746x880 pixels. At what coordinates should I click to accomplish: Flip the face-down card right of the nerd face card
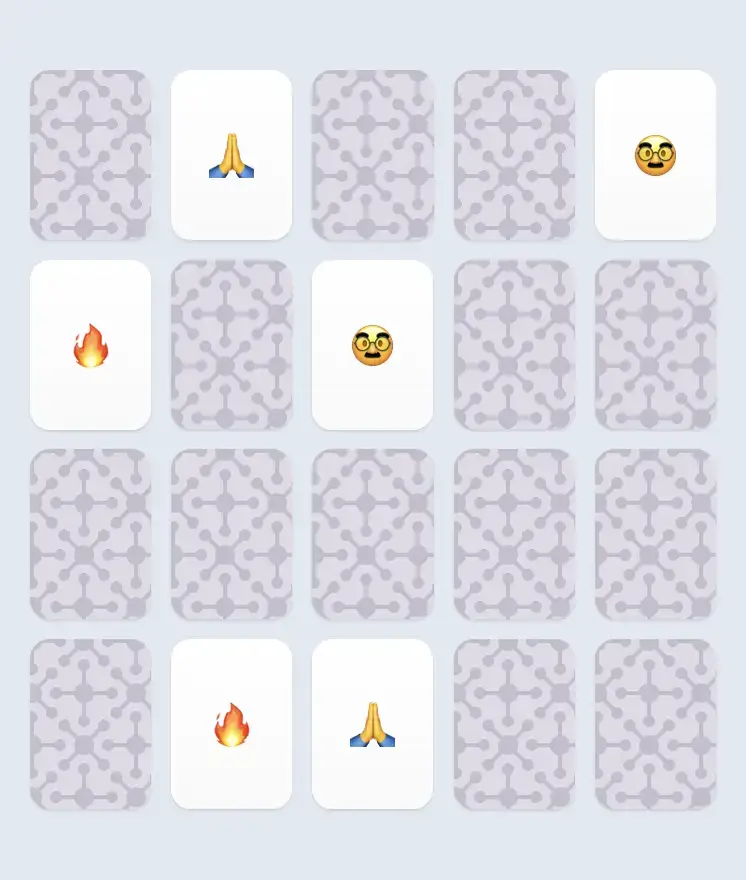pos(513,345)
